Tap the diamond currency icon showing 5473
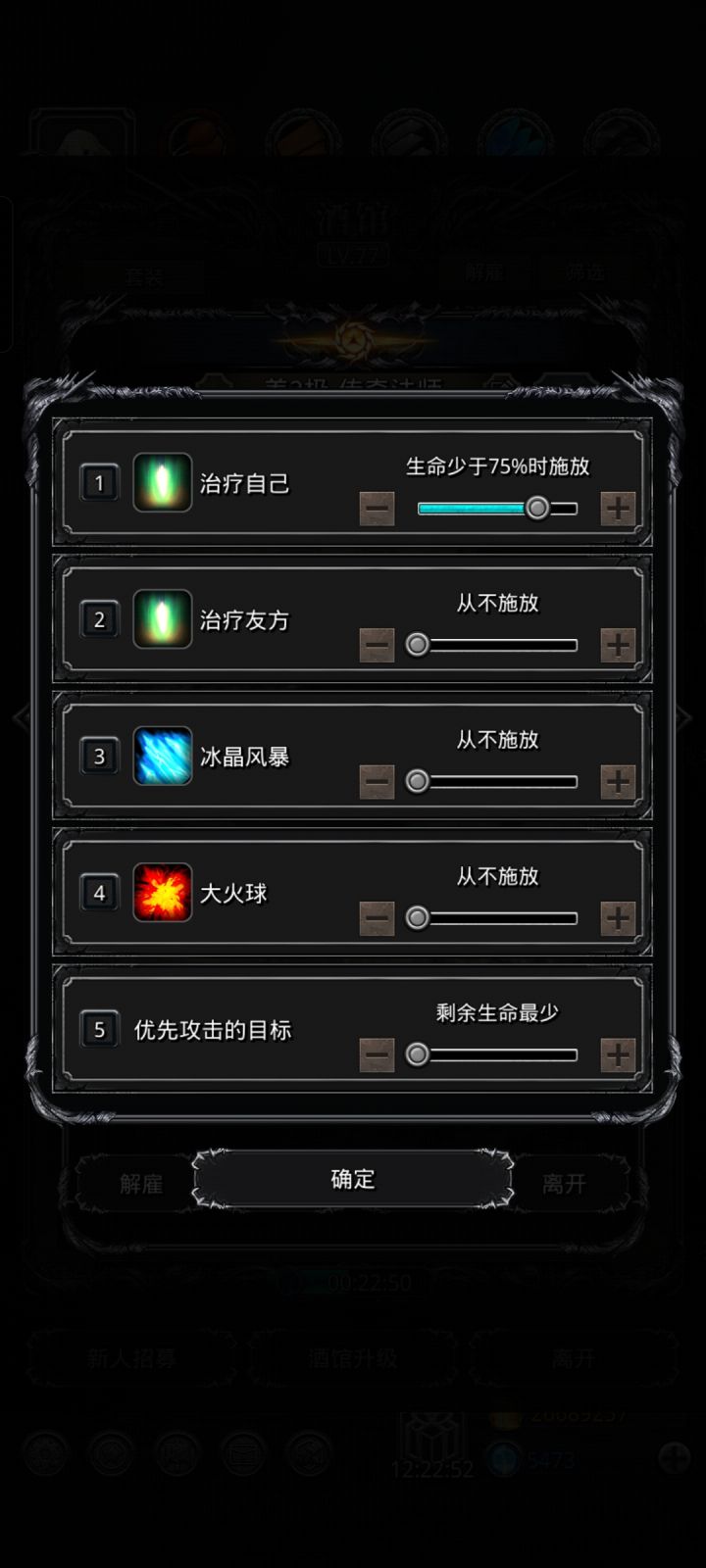 502,1460
